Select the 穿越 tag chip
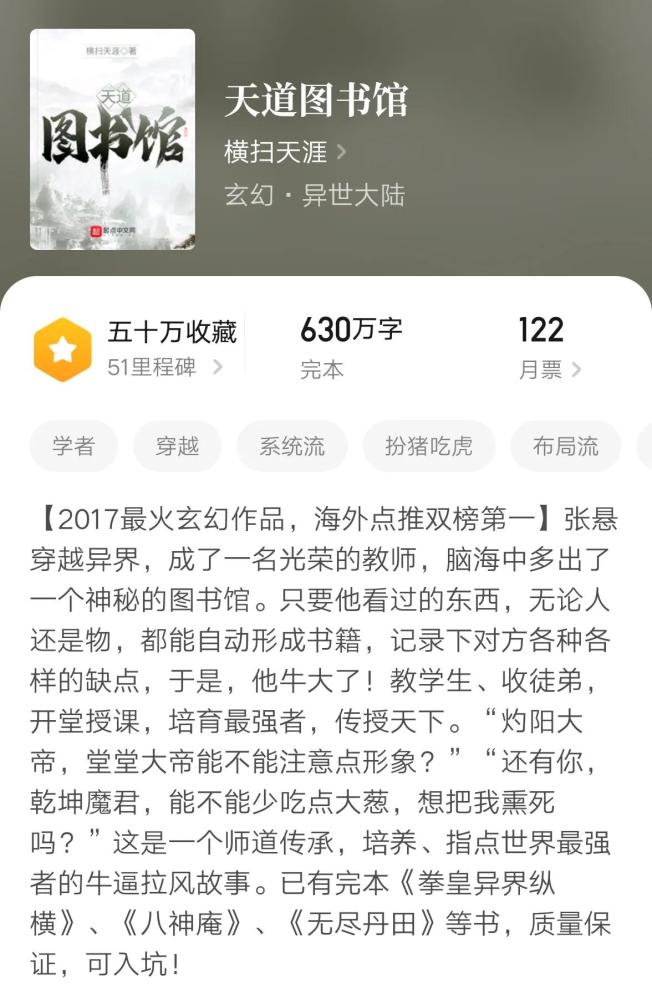The image size is (652, 1000). pos(177,446)
